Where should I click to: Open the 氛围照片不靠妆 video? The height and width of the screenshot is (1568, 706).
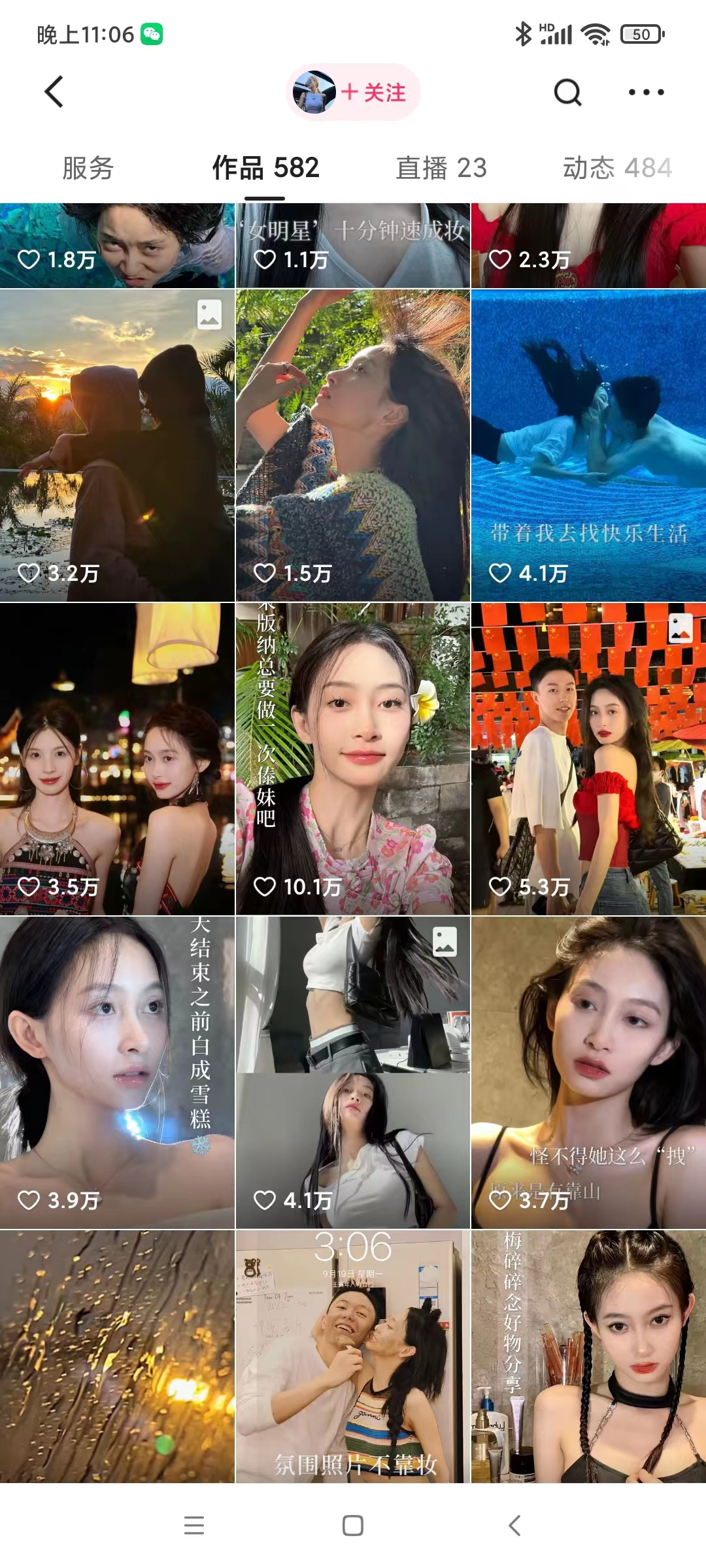353,1356
